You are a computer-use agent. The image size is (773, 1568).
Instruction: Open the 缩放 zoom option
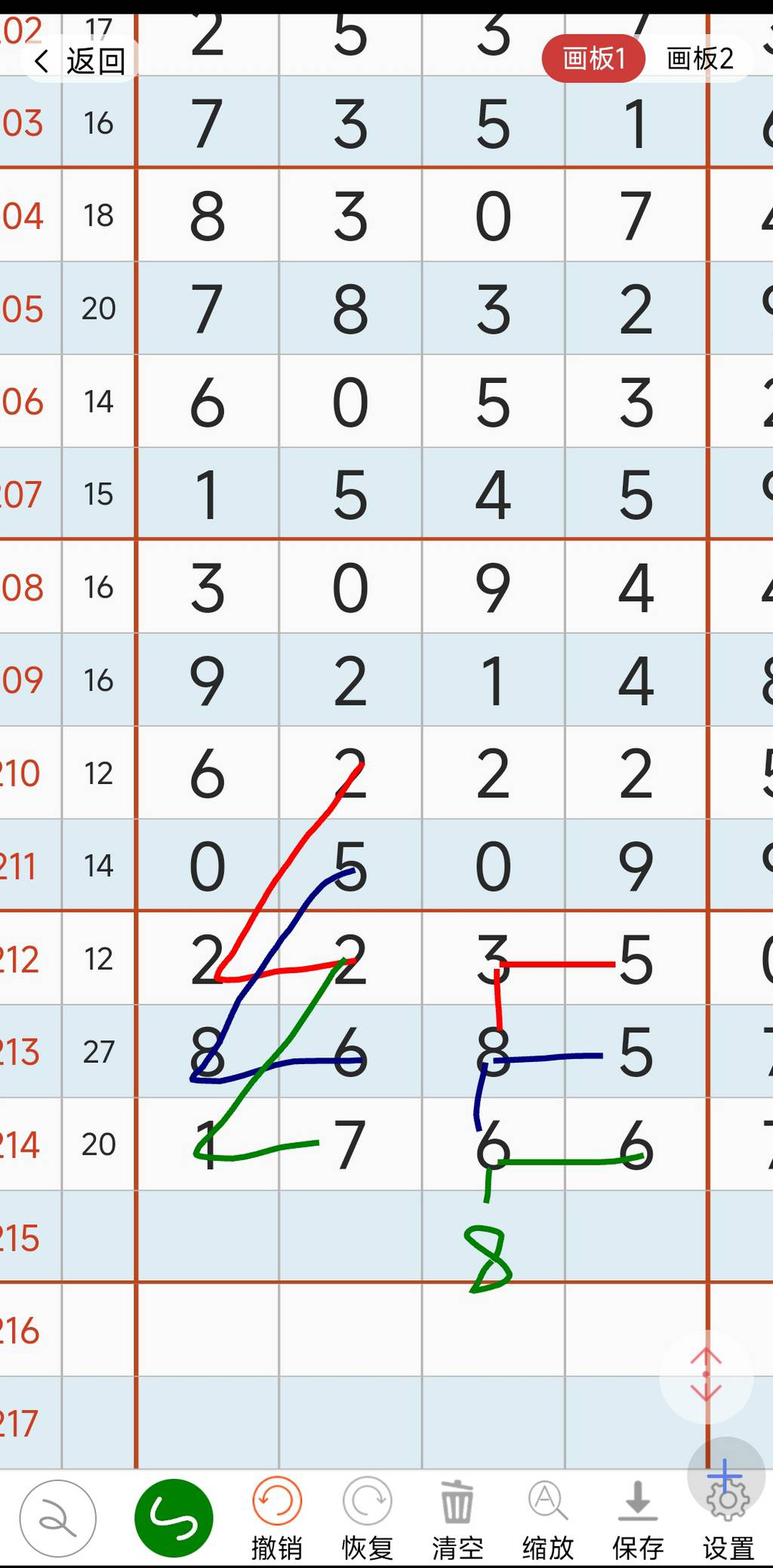[x=548, y=1518]
